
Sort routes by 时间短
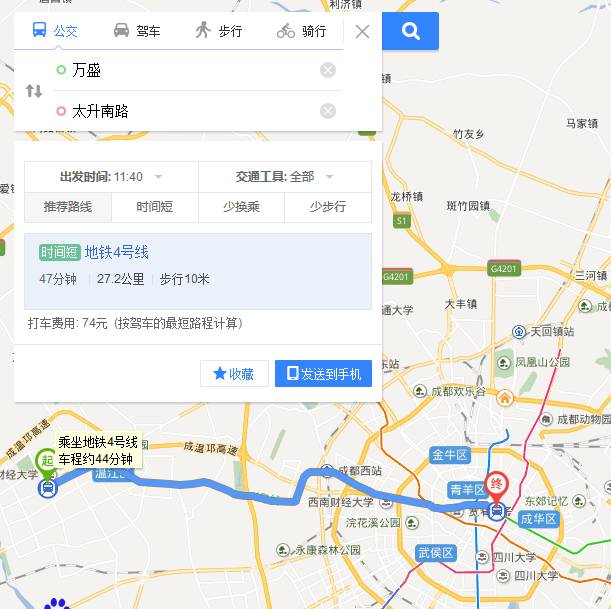[x=155, y=207]
